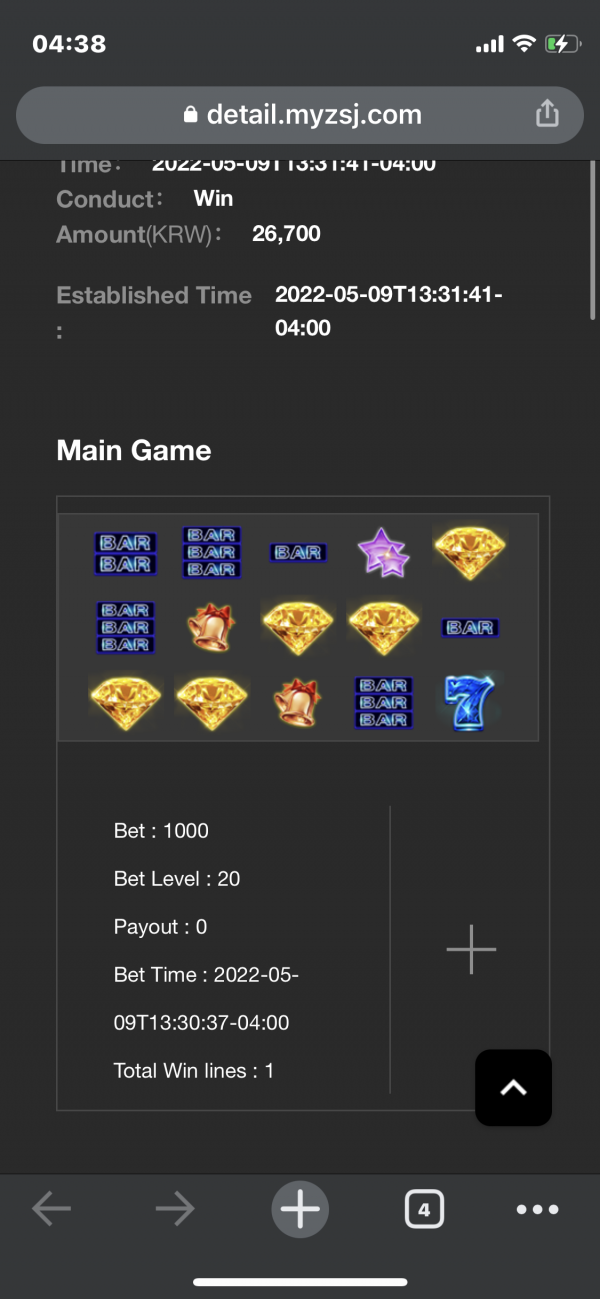Image resolution: width=600 pixels, height=1299 pixels.
Task: Go back to the previous page
Action: [52, 1210]
